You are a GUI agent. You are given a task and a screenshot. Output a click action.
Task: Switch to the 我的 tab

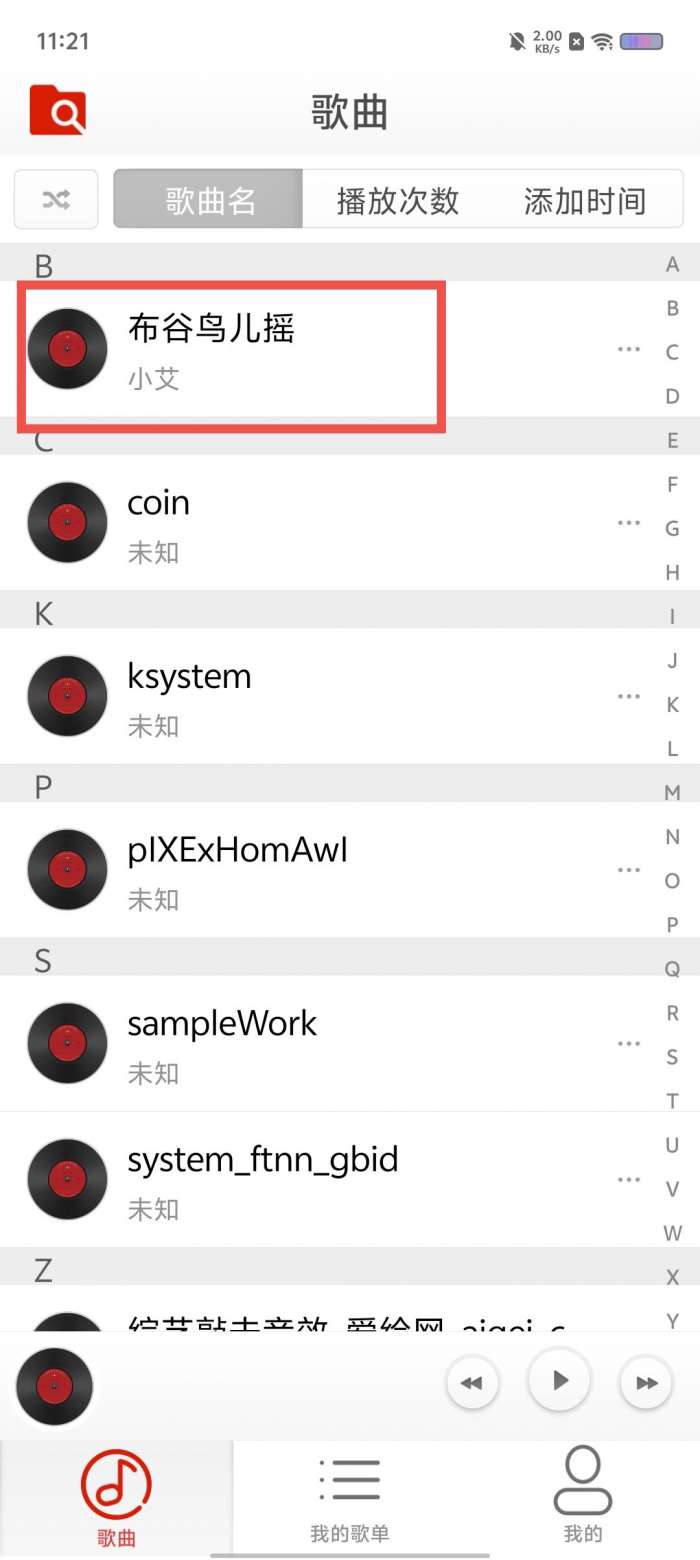pyautogui.click(x=582, y=1497)
